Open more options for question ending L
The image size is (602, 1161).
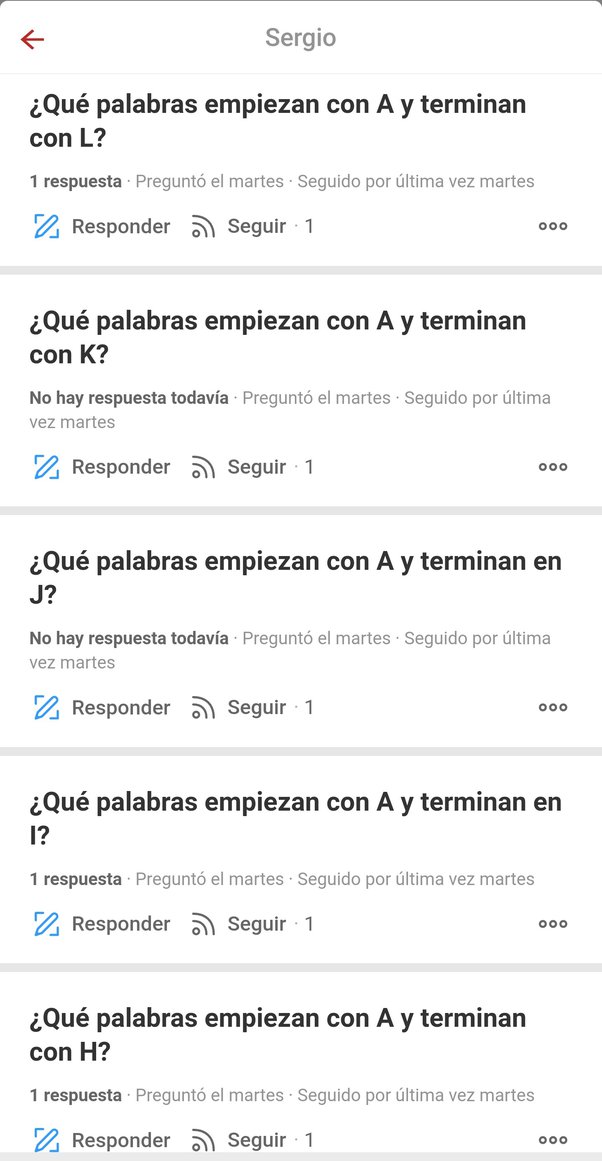[x=553, y=226]
